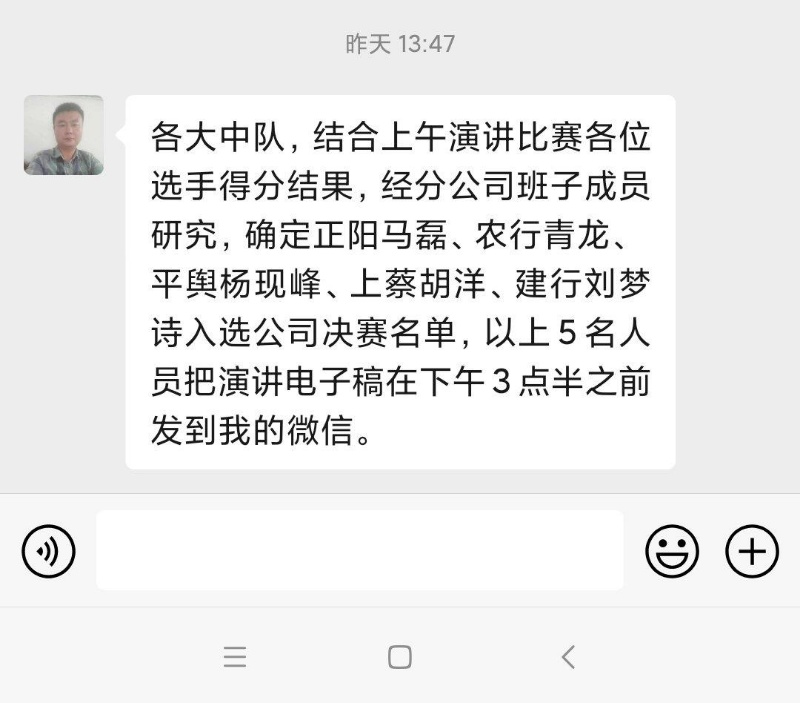800x703 pixels.
Task: Open the plus attachments menu
Action: click(751, 551)
